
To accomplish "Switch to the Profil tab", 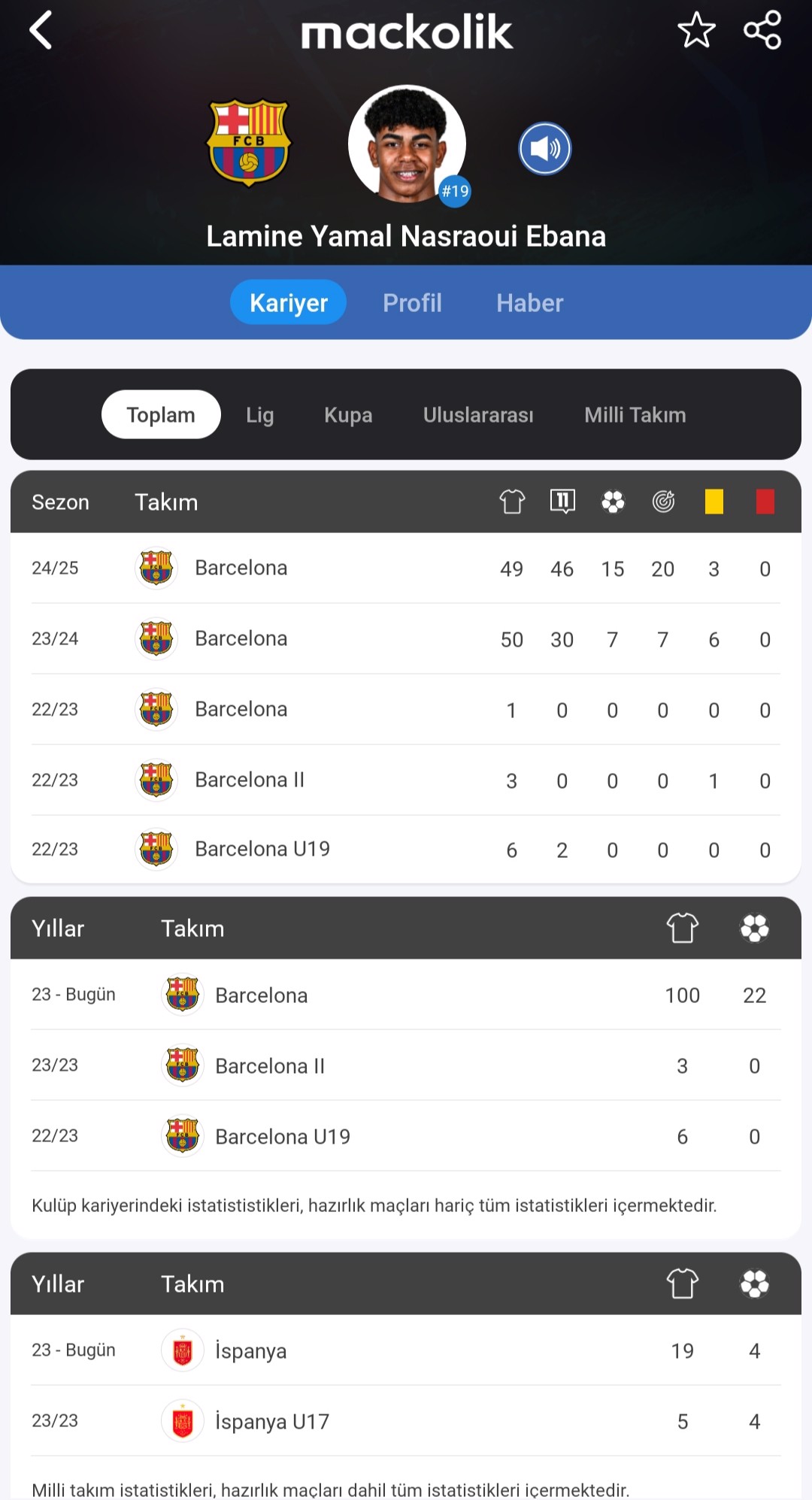I will [x=412, y=303].
